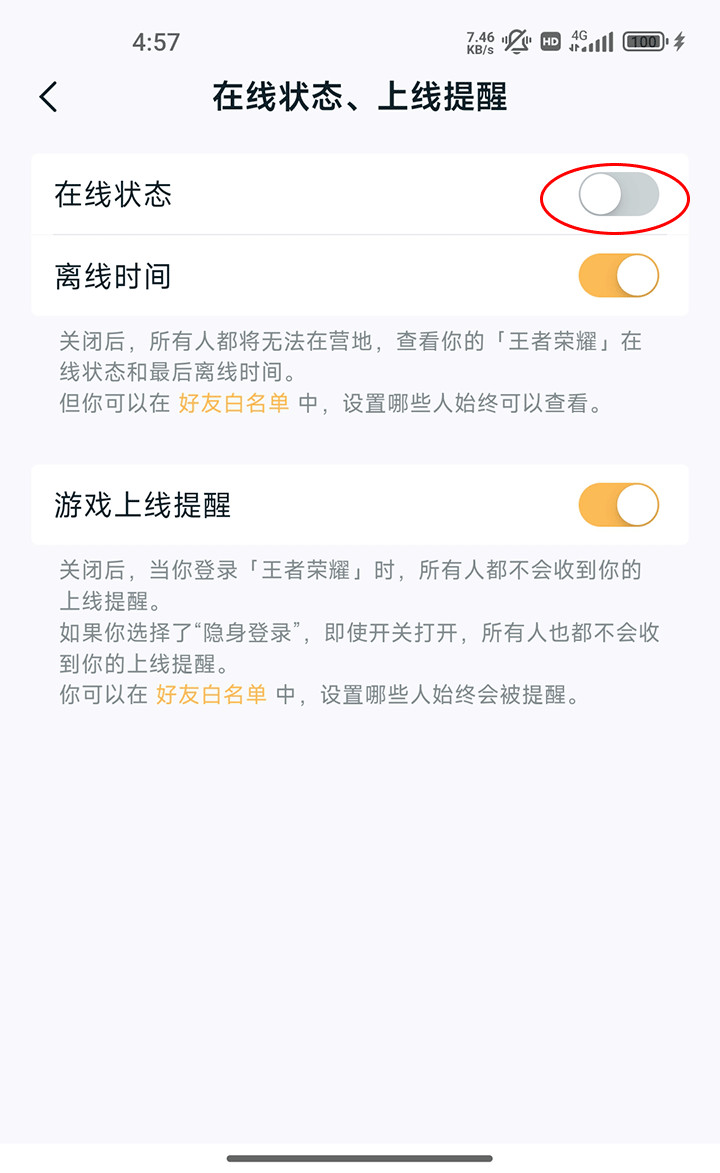Screen dimensions: 720x1173
Task: Turn off the 离线时间 switch
Action: pos(618,275)
